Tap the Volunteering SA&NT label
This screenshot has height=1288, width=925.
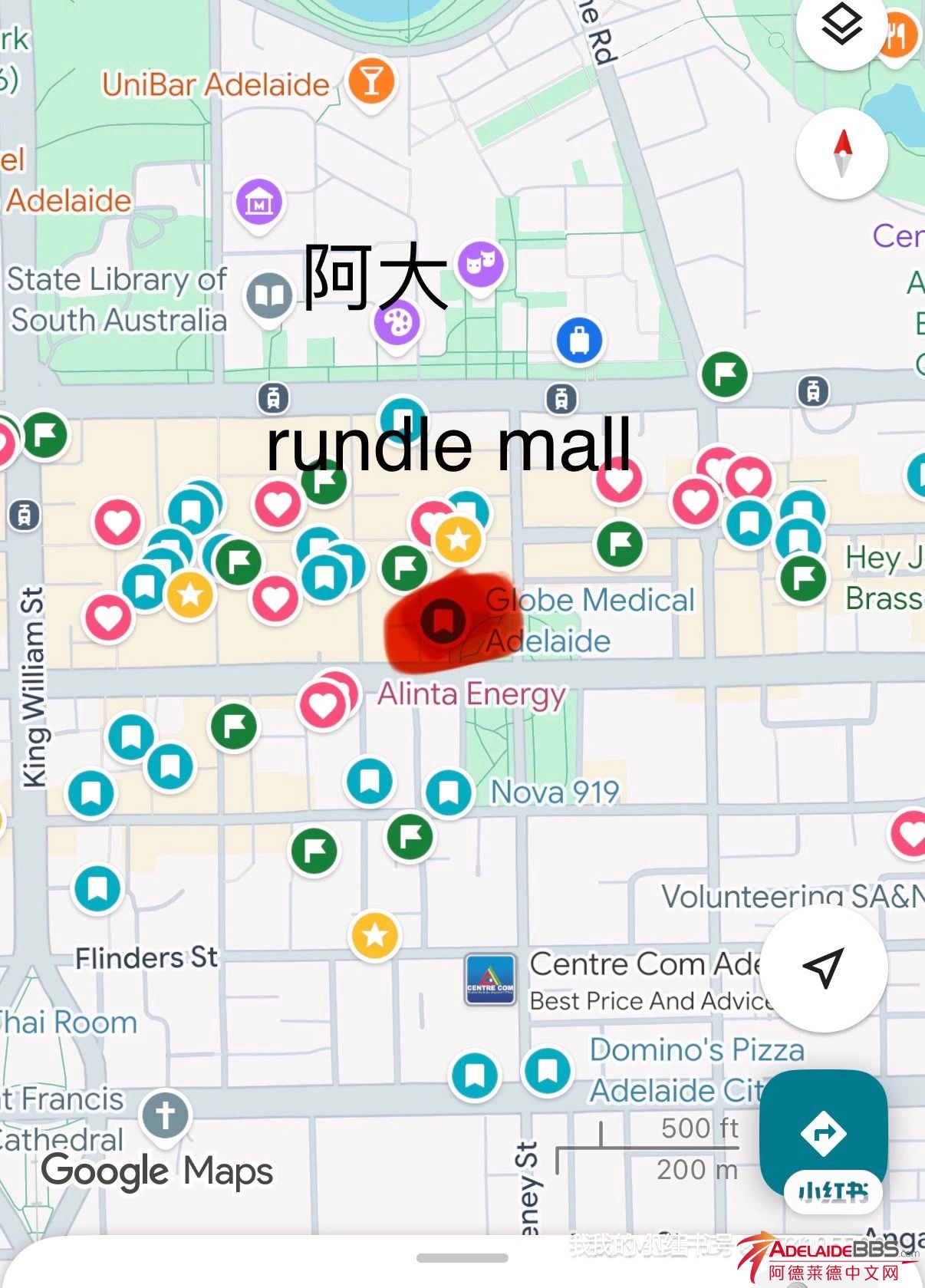pos(790,896)
